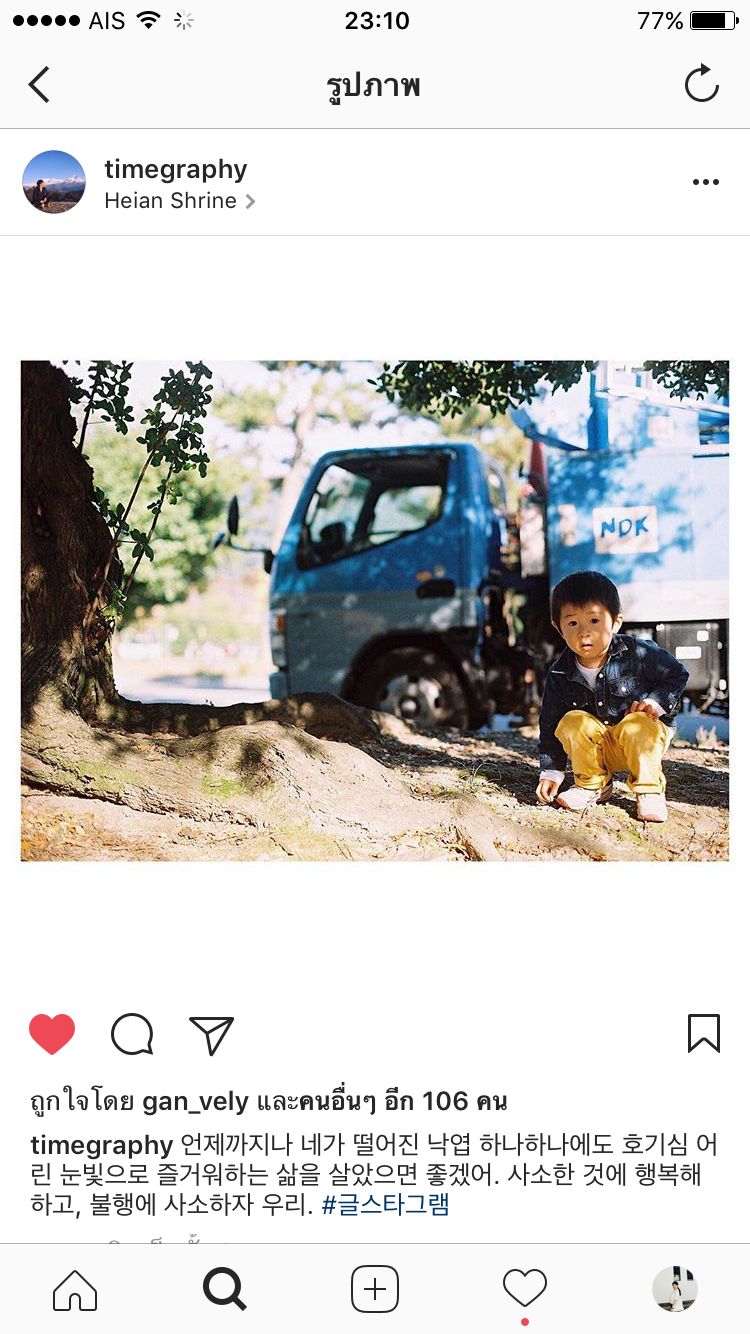This screenshot has width=750, height=1334.
Task: Open the timegraphy username in the post header
Action: coord(175,169)
